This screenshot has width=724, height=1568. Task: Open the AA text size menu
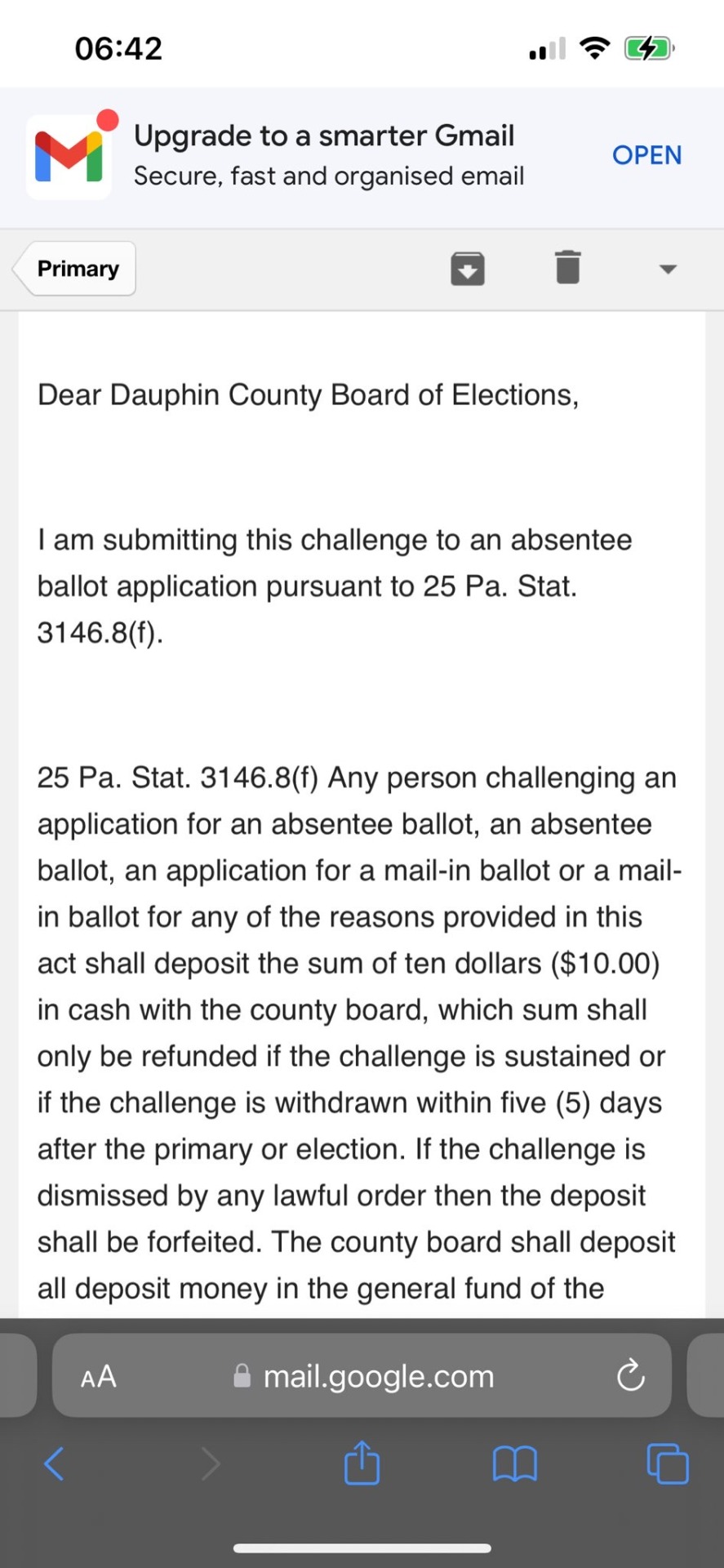[x=99, y=1377]
